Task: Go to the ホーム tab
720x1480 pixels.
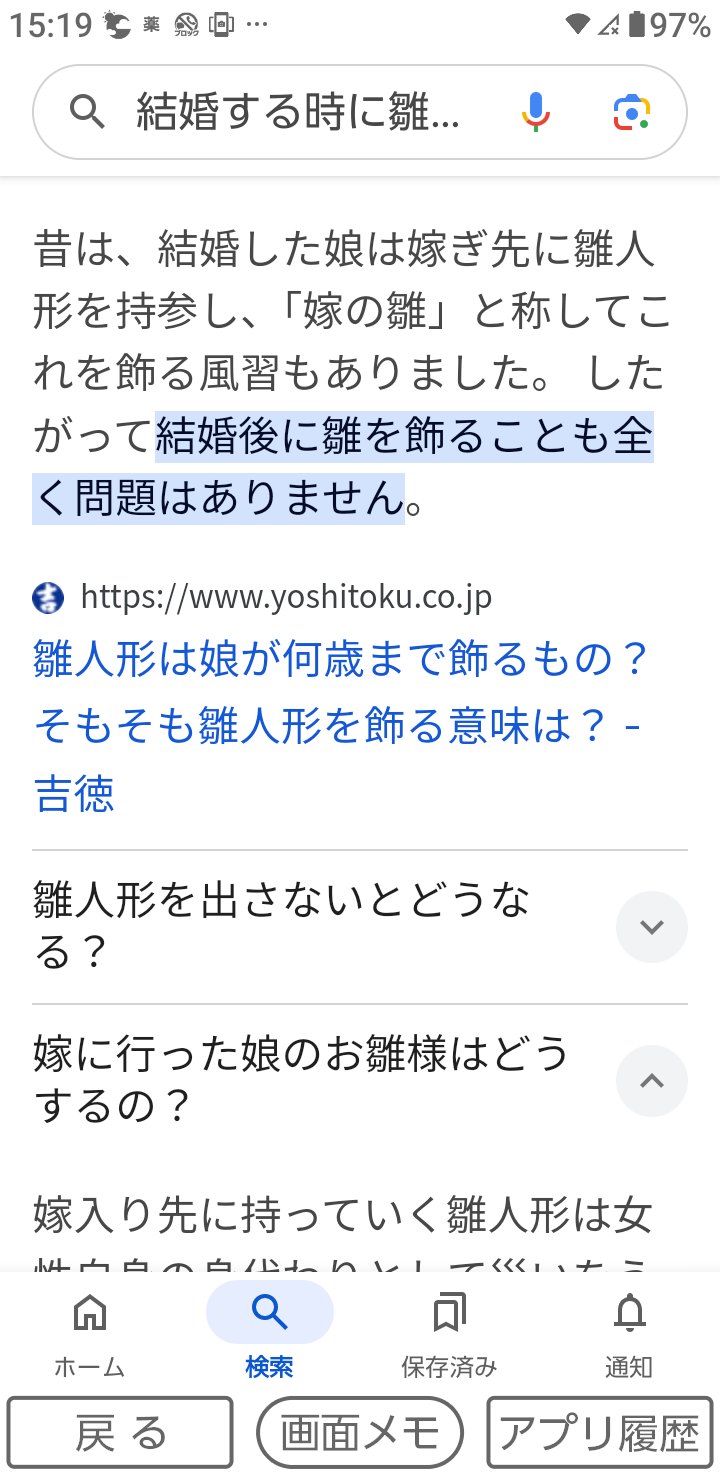Action: pyautogui.click(x=90, y=1332)
